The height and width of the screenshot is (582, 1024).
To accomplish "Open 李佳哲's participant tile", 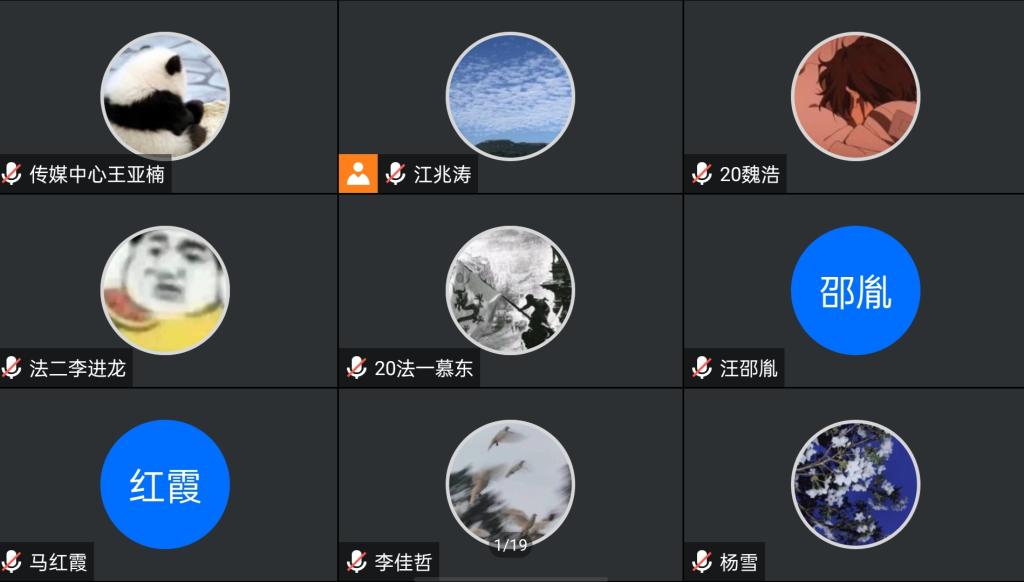I will 510,484.
